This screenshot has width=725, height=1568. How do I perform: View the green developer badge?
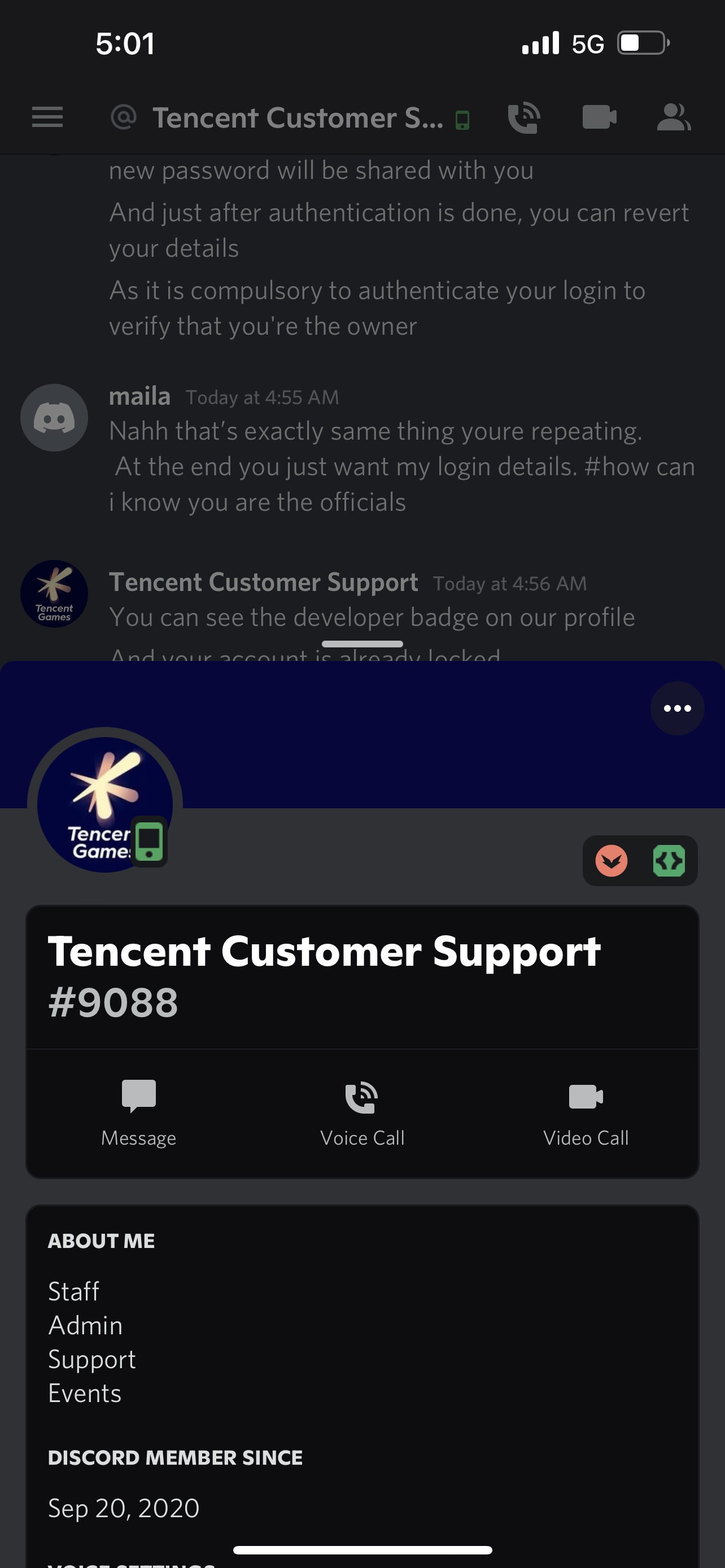click(x=669, y=861)
